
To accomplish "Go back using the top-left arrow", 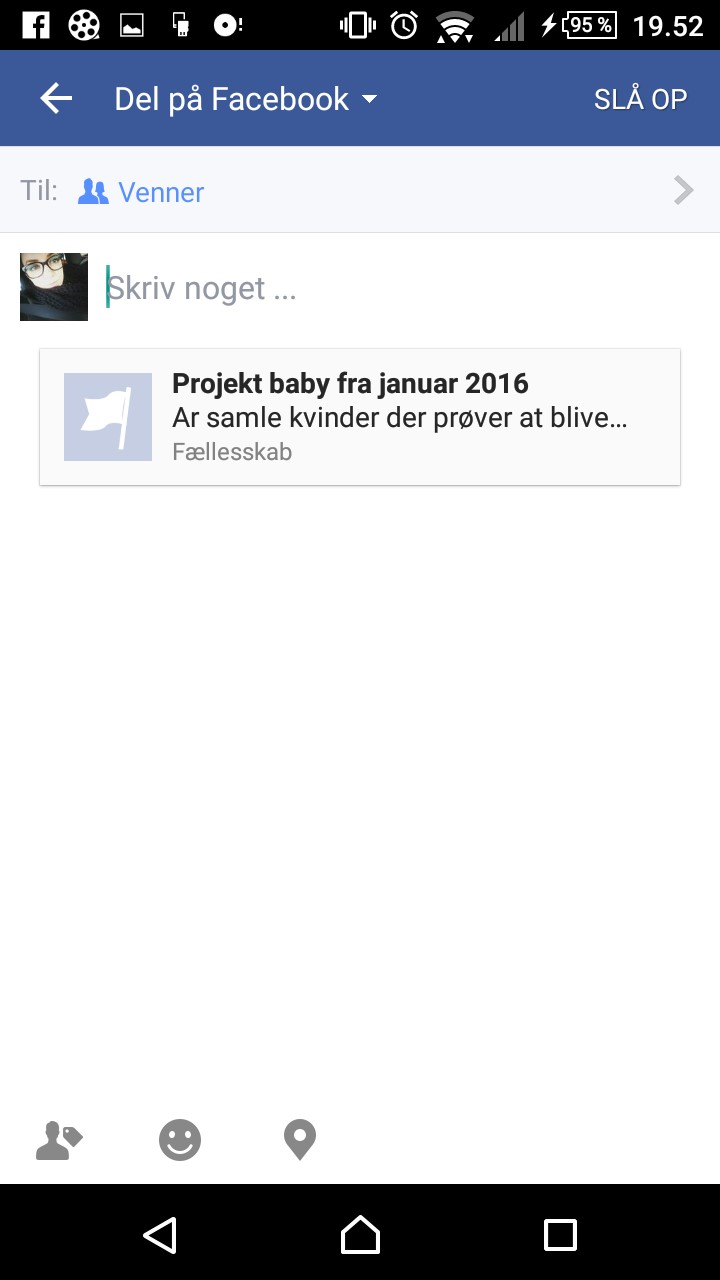I will [x=56, y=99].
